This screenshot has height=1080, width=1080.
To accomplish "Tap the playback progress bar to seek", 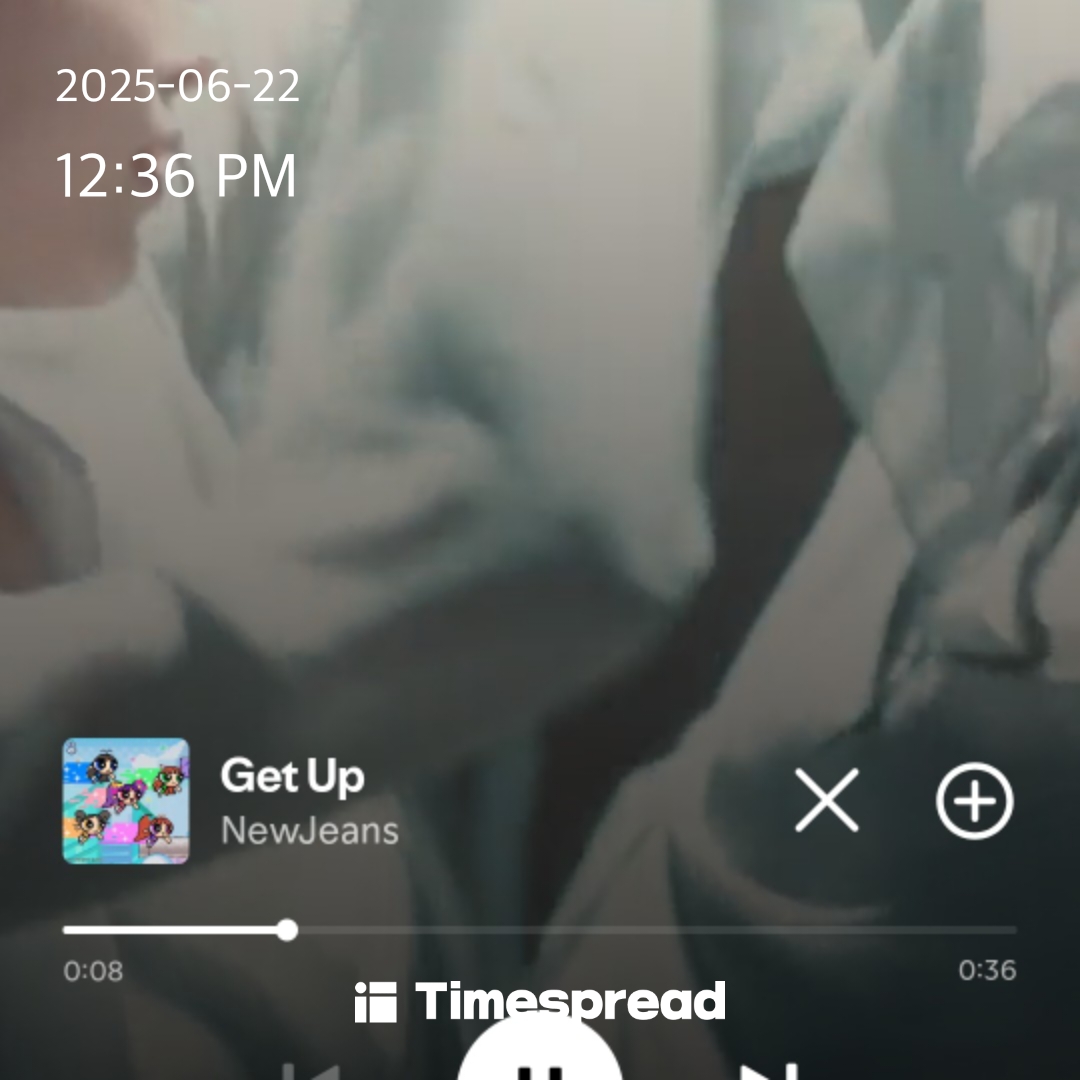I will (x=540, y=930).
